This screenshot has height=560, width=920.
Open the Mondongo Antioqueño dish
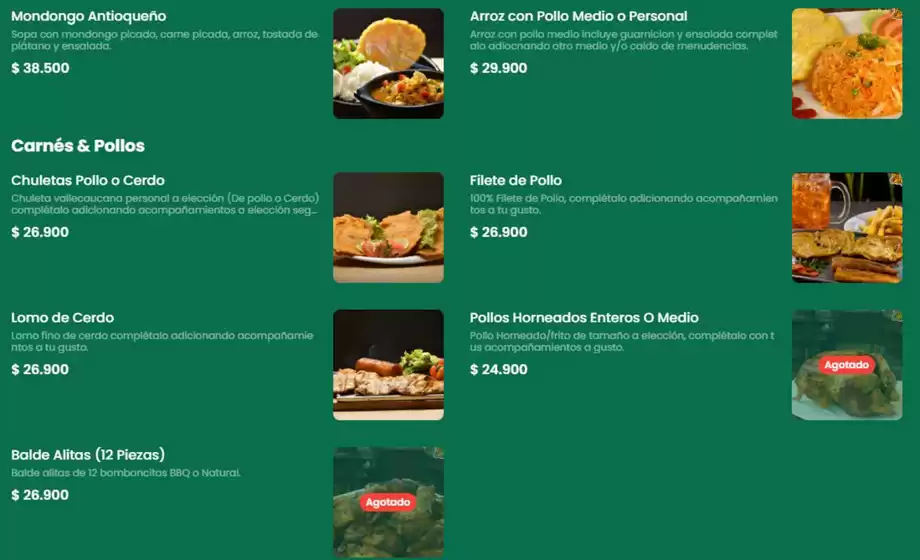coord(89,17)
